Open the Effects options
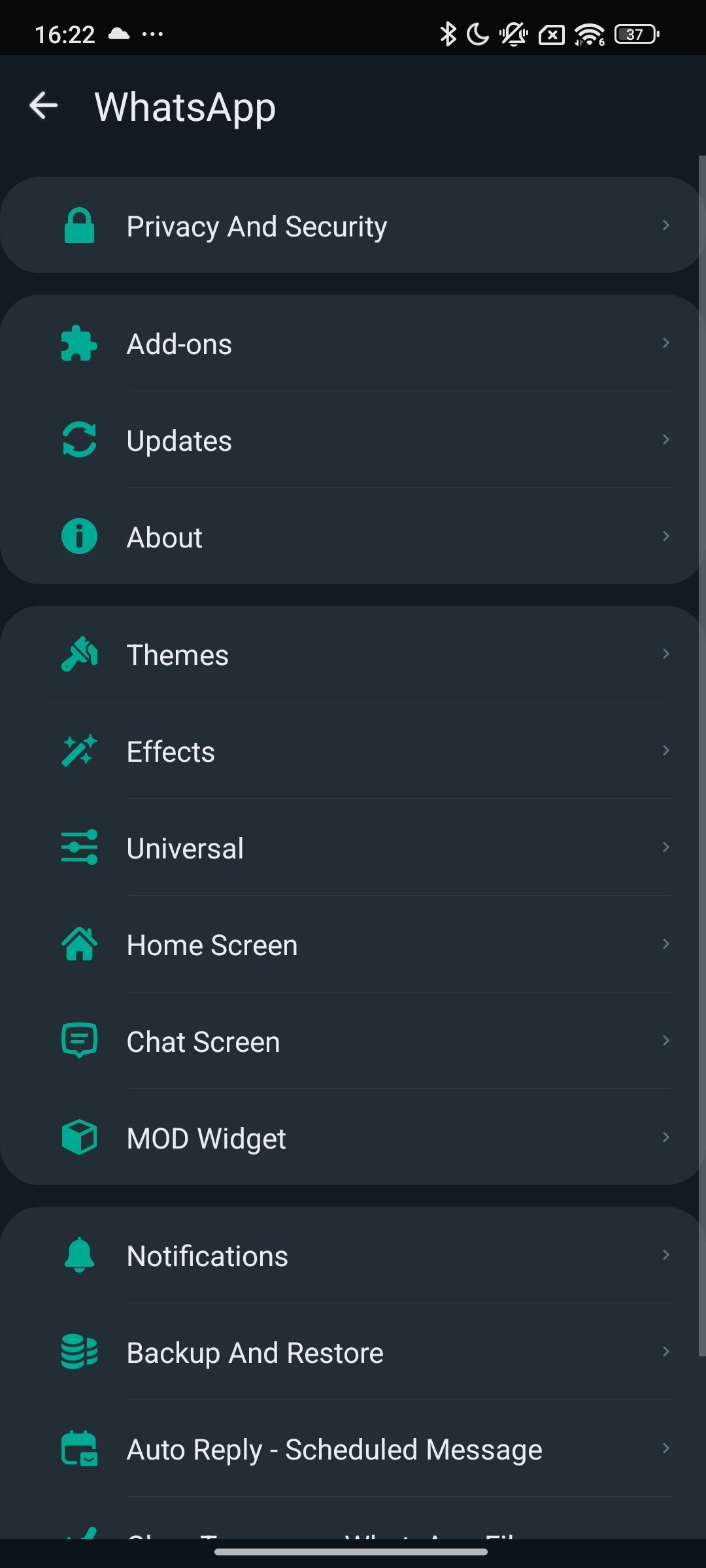 tap(353, 751)
